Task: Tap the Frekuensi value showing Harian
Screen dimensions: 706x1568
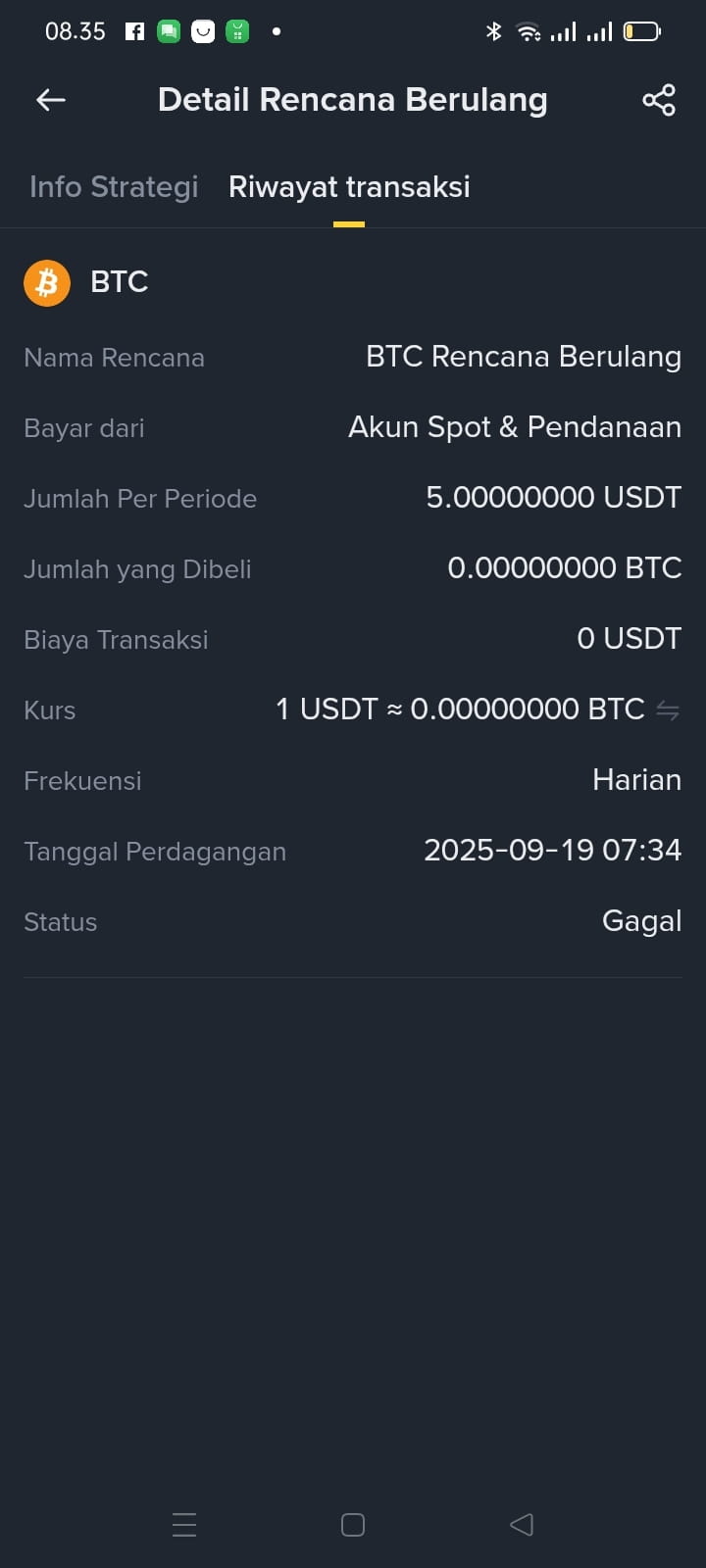Action: coord(636,780)
